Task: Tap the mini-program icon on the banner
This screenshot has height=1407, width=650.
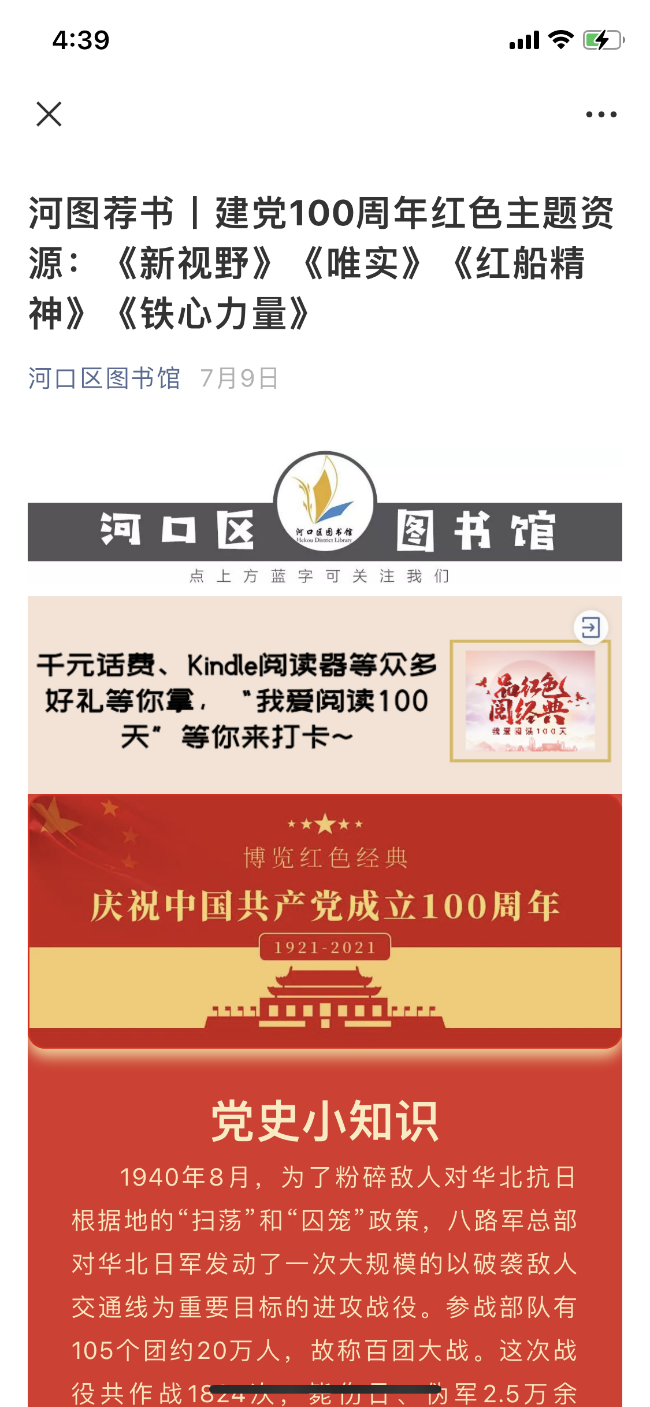Action: (x=590, y=628)
